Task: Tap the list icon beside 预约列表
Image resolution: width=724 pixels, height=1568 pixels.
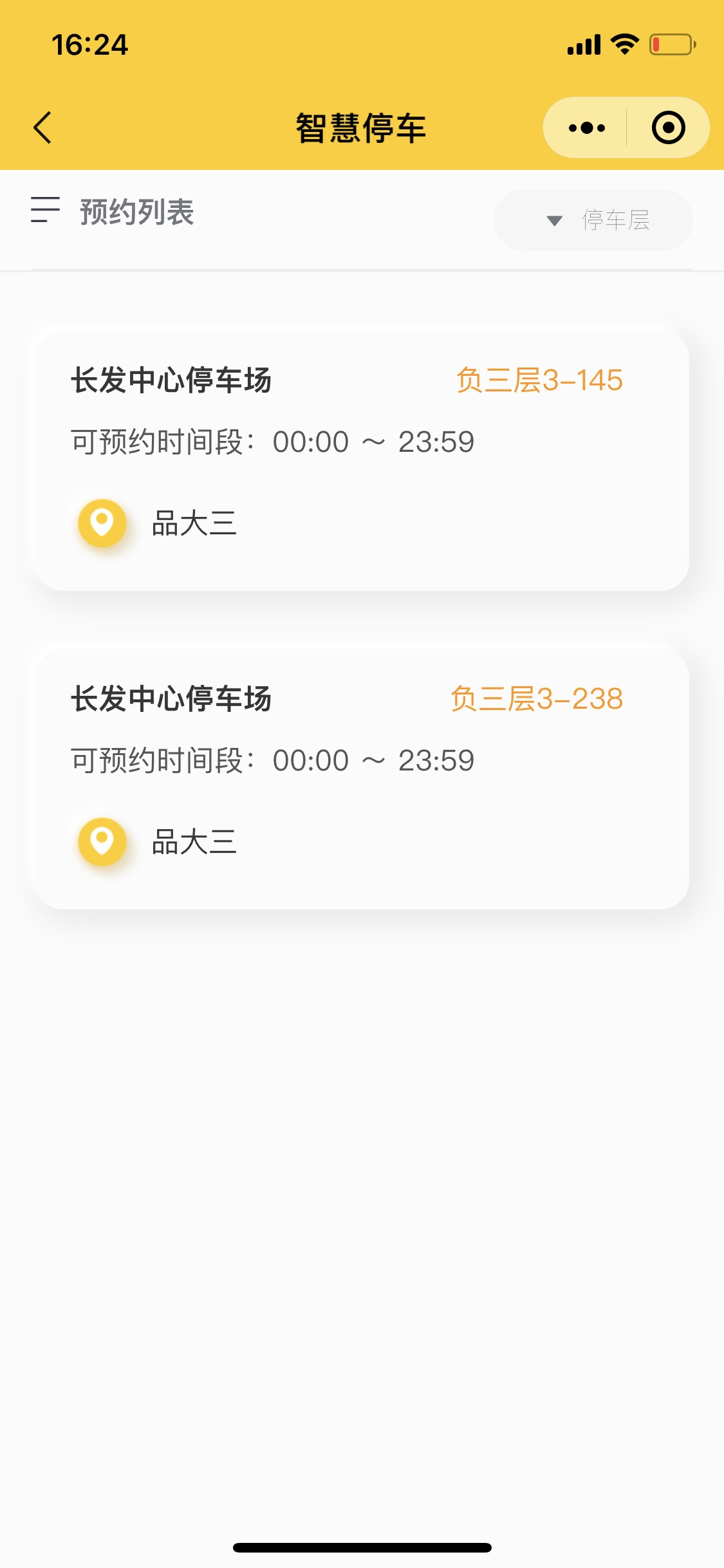Action: tap(45, 210)
